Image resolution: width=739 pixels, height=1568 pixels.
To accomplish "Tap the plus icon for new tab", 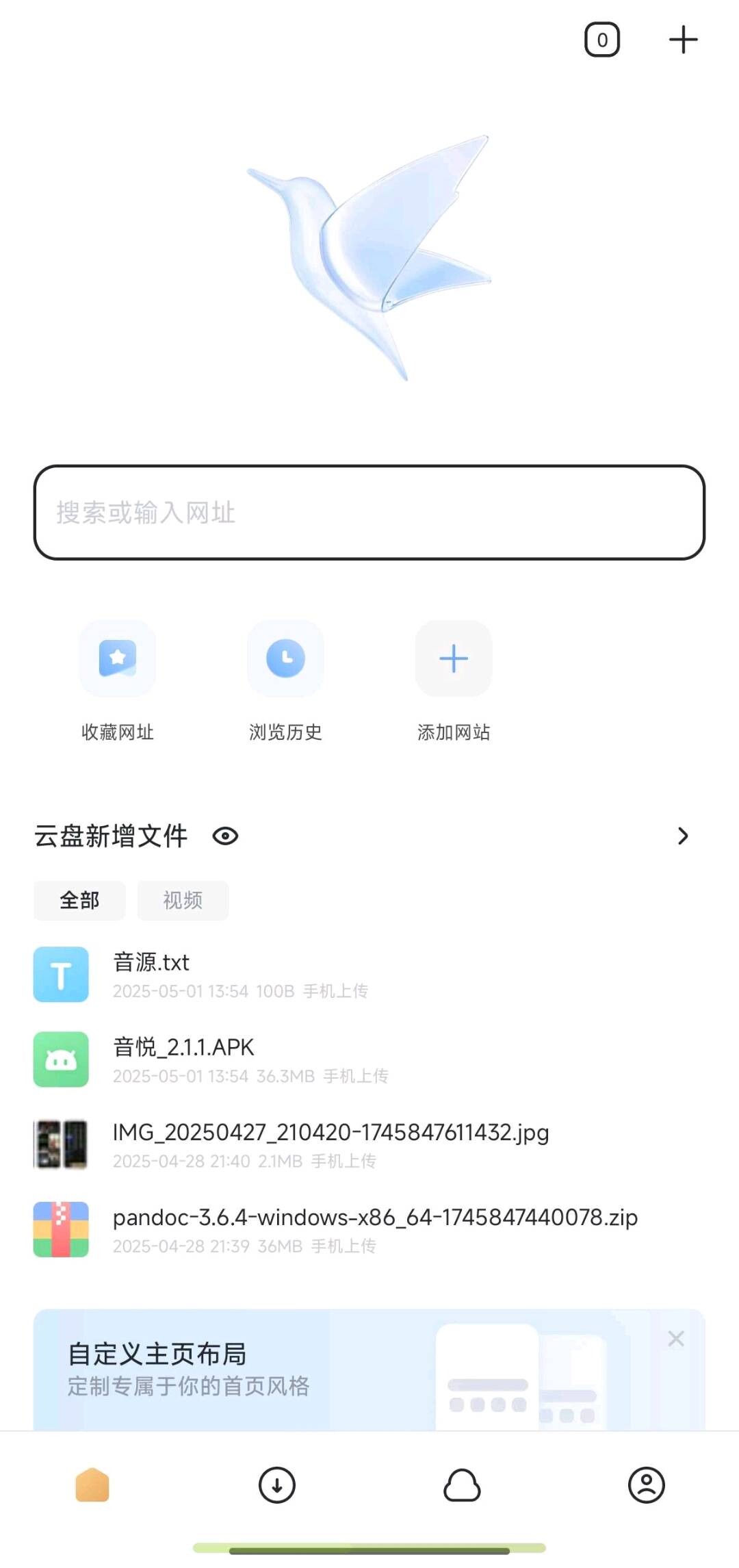I will (x=683, y=40).
